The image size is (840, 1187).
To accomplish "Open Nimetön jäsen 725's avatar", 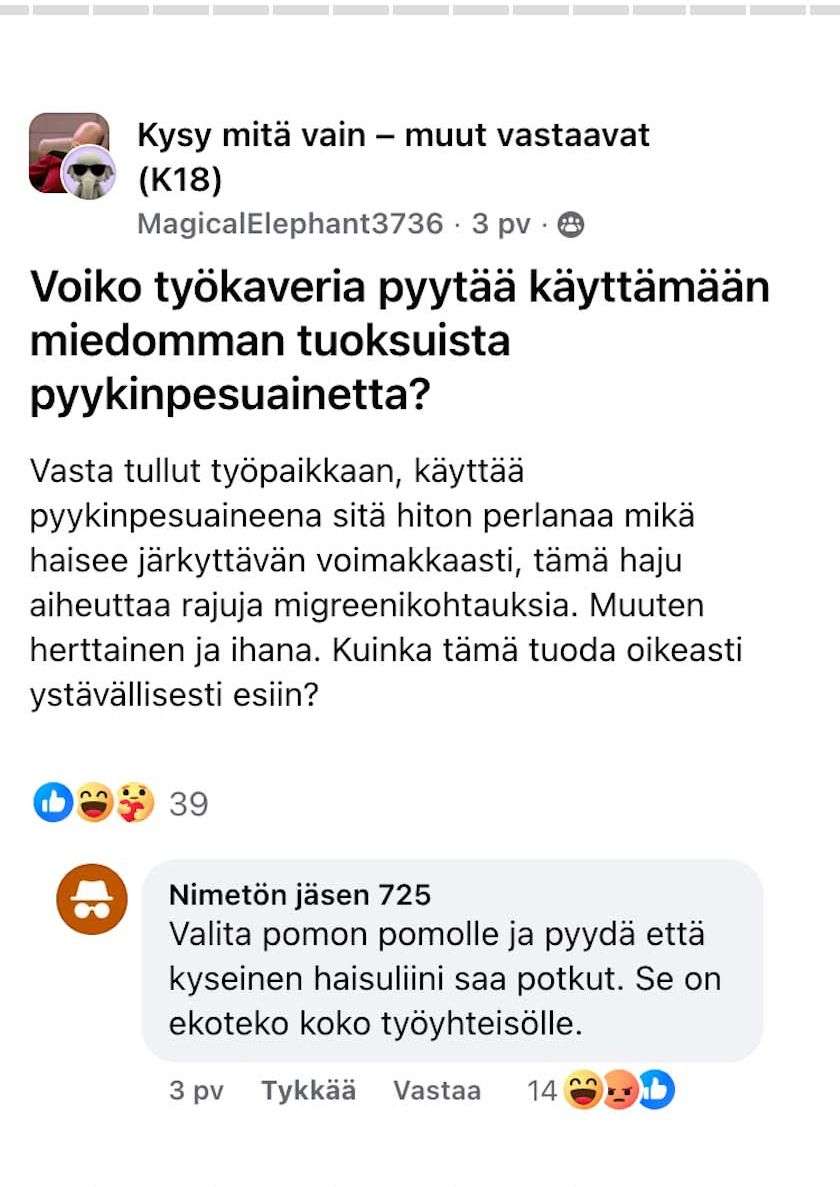I will [x=92, y=899].
